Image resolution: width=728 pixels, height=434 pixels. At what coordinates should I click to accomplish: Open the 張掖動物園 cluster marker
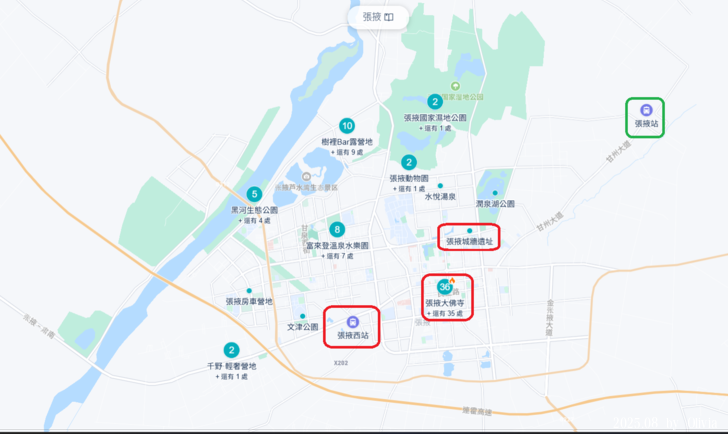409,162
